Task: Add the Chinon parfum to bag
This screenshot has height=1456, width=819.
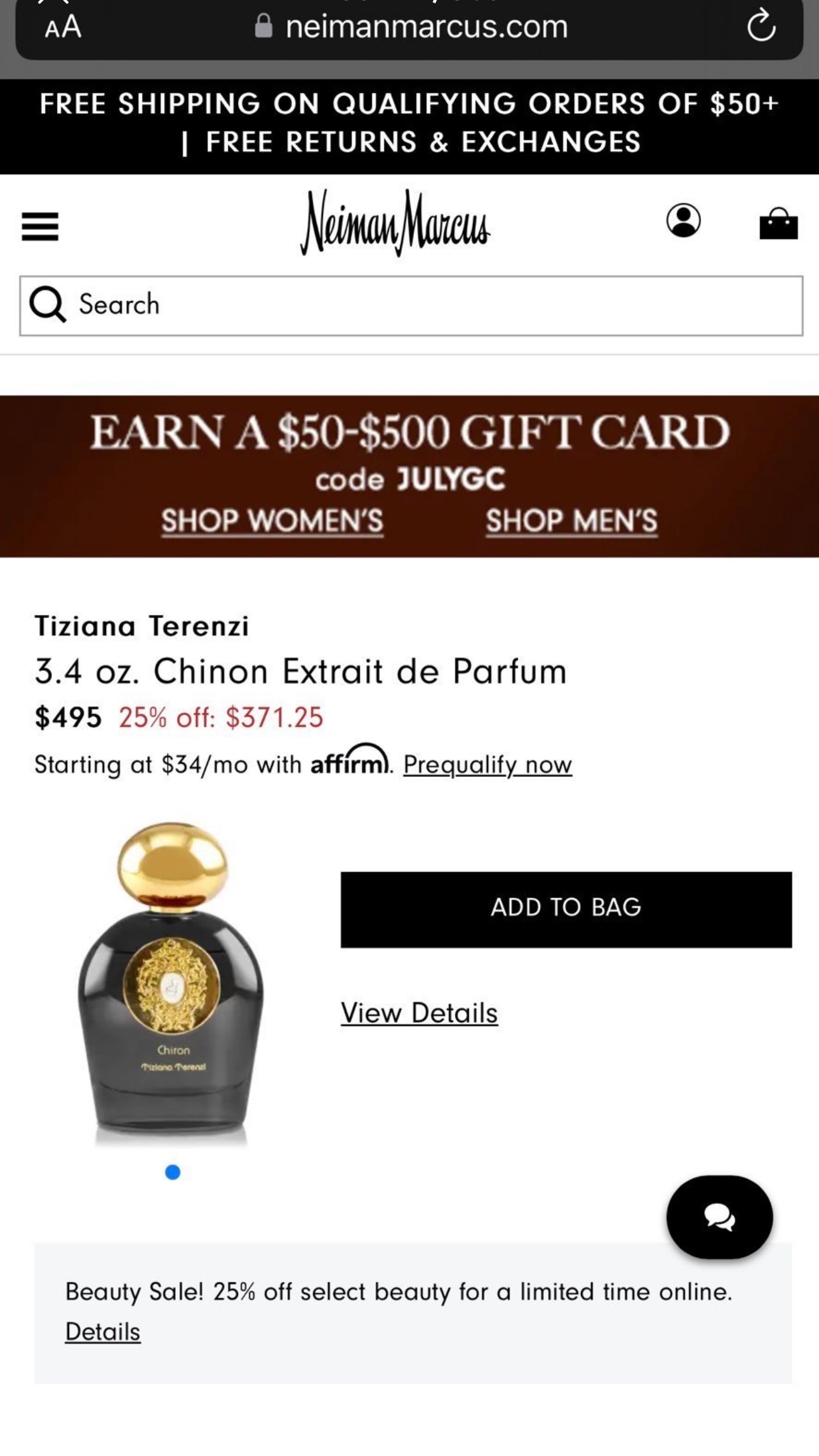Action: tap(566, 909)
